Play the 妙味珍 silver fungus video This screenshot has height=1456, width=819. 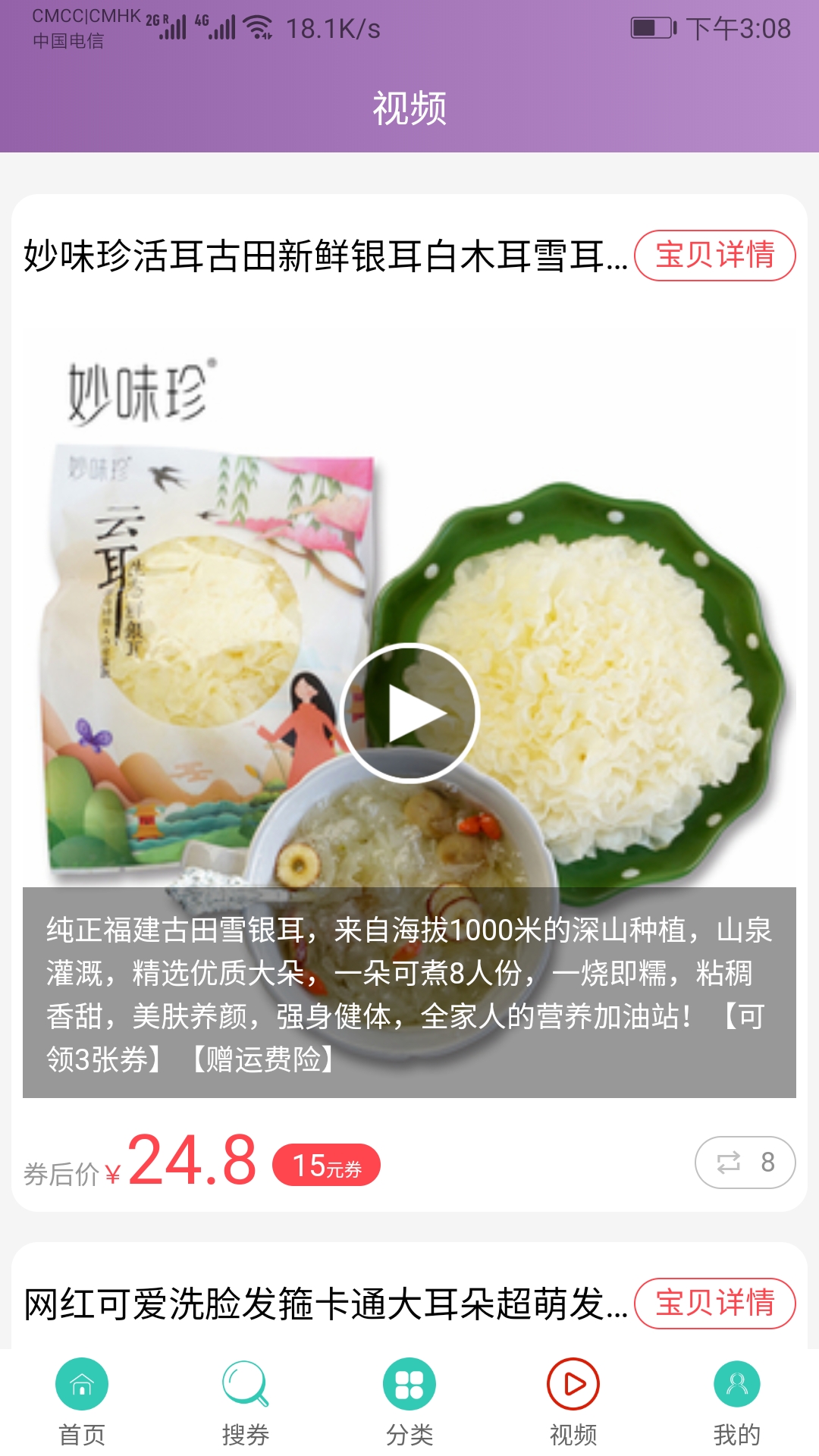coord(409,713)
